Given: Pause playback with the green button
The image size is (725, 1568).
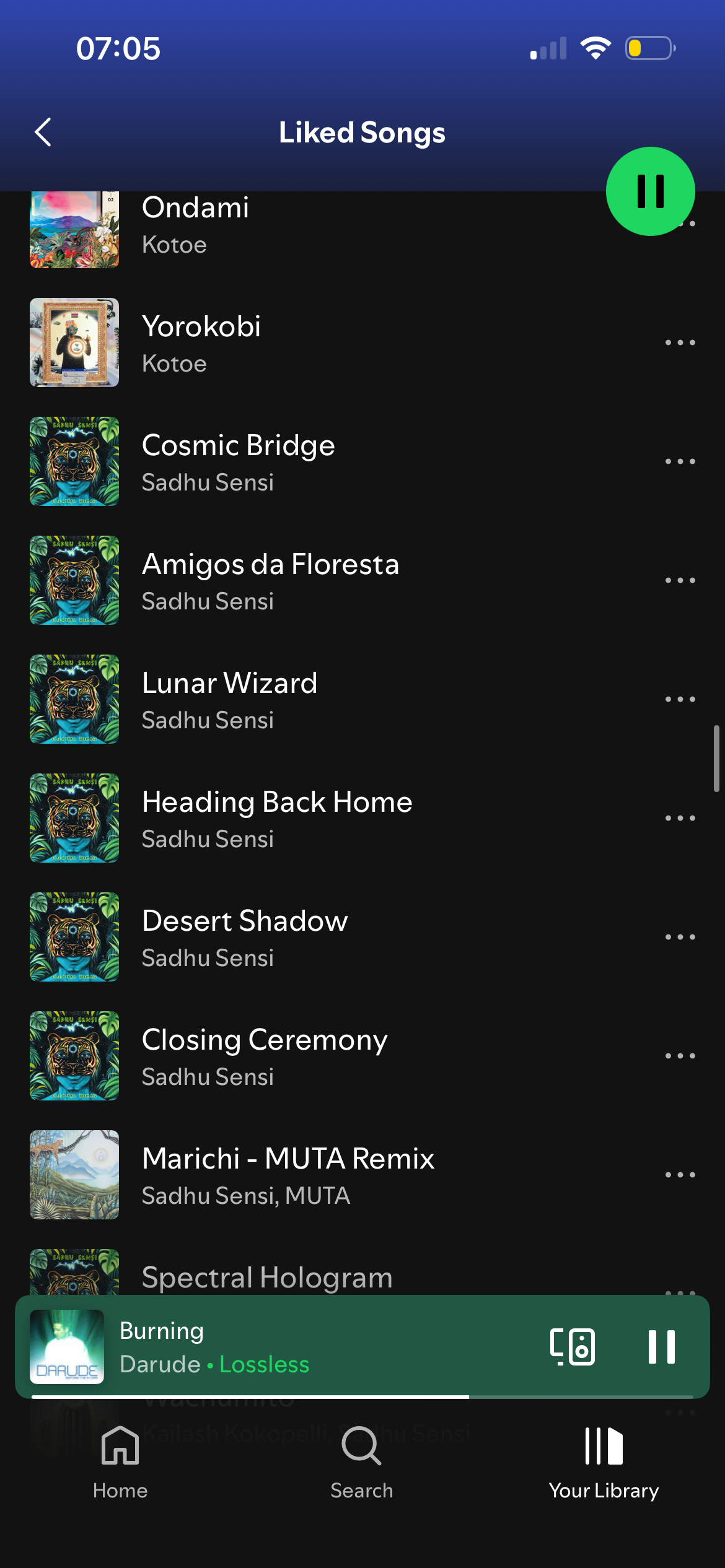Looking at the screenshot, I should [650, 191].
